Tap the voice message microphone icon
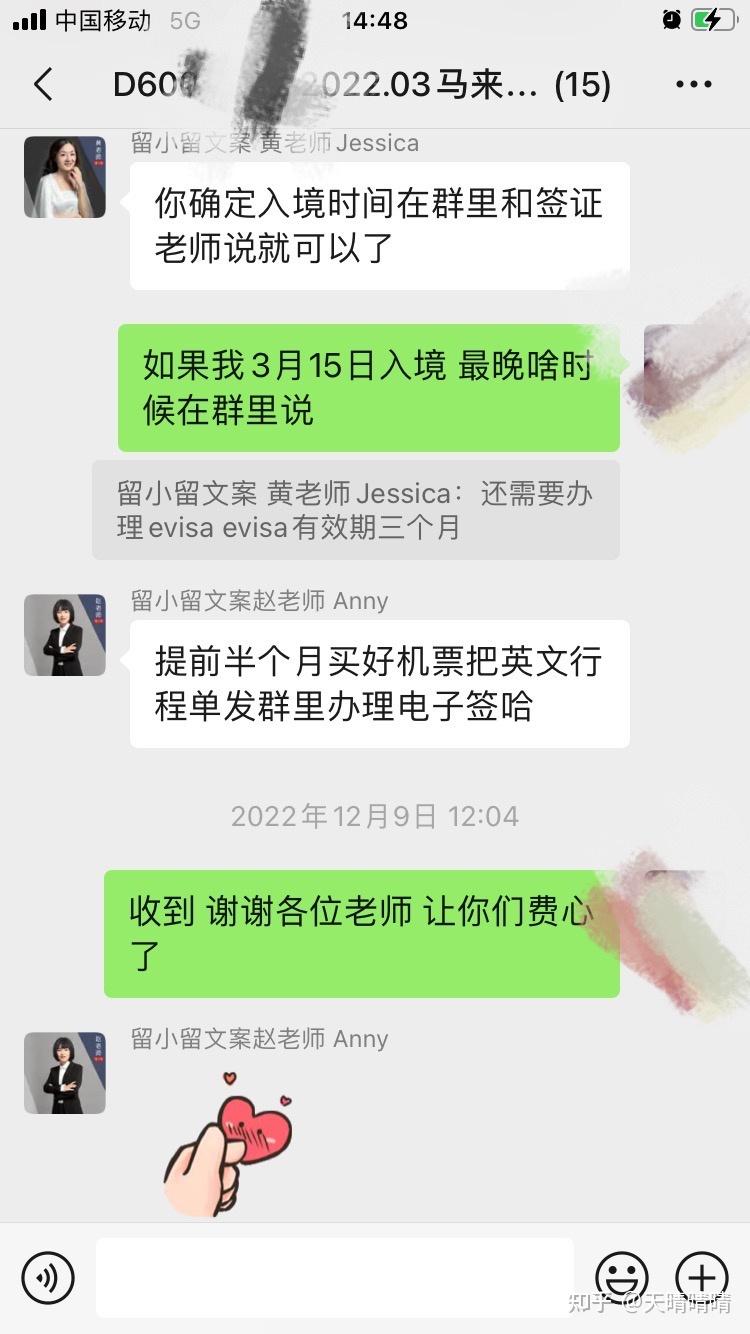This screenshot has height=1334, width=750. pyautogui.click(x=47, y=1277)
